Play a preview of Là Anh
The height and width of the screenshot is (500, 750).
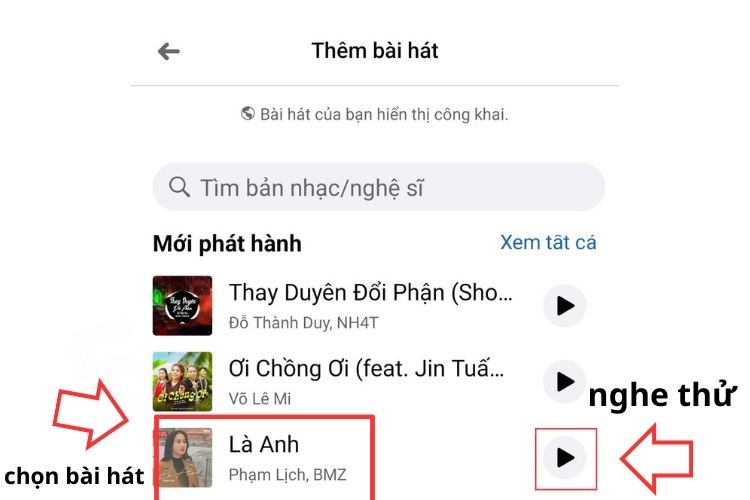click(565, 457)
